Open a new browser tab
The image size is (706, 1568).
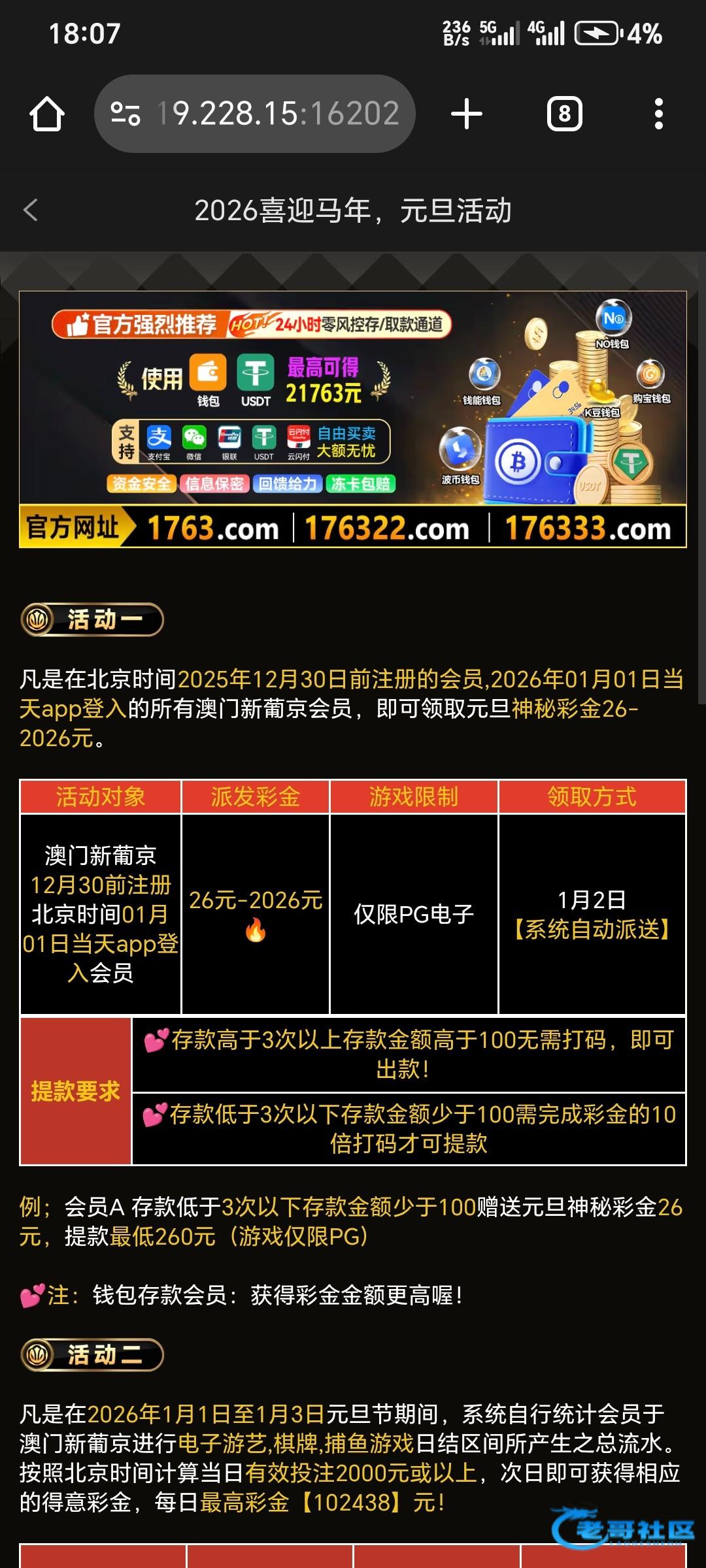(x=467, y=114)
